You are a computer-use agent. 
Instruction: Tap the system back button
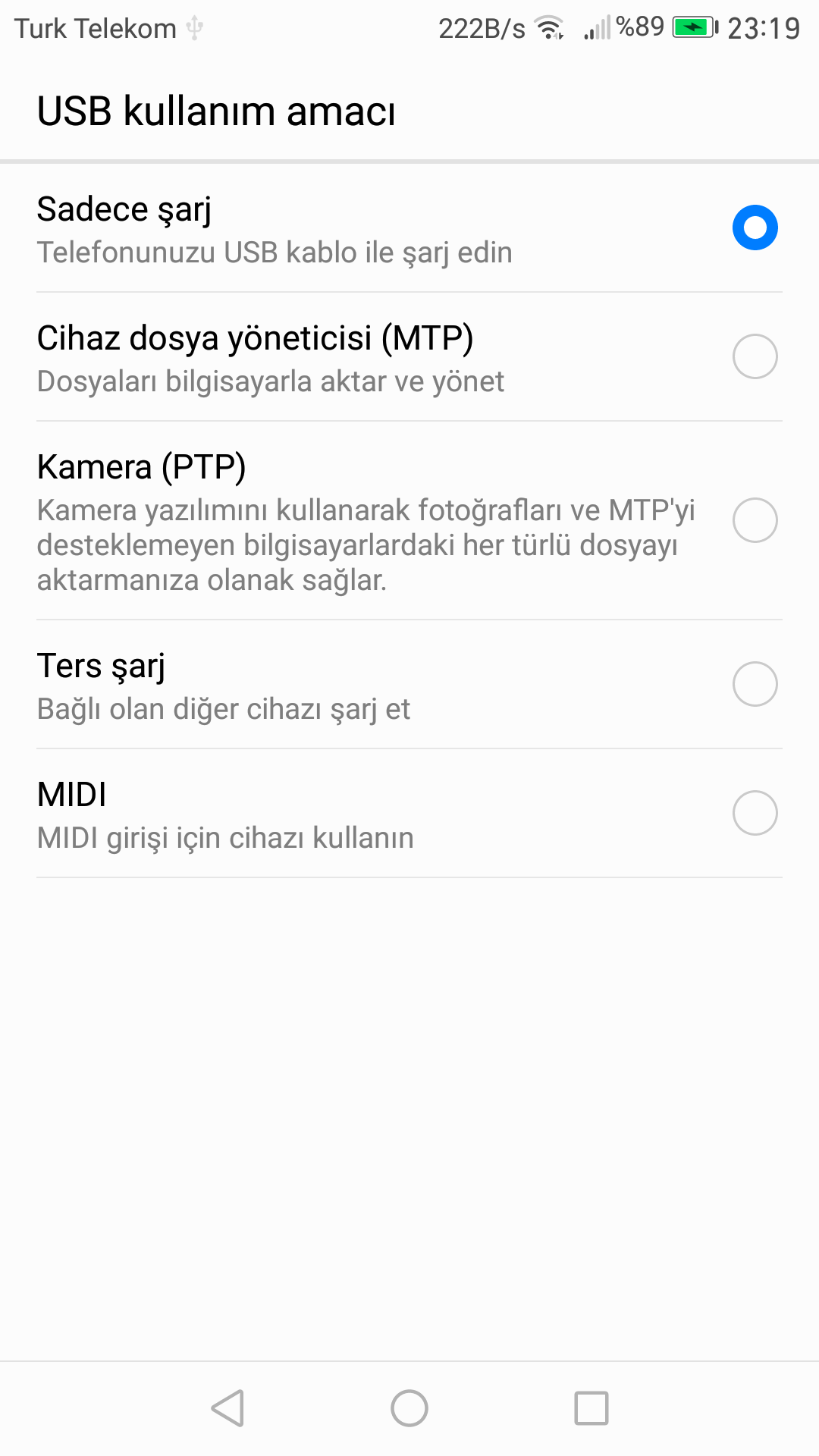tap(227, 1408)
